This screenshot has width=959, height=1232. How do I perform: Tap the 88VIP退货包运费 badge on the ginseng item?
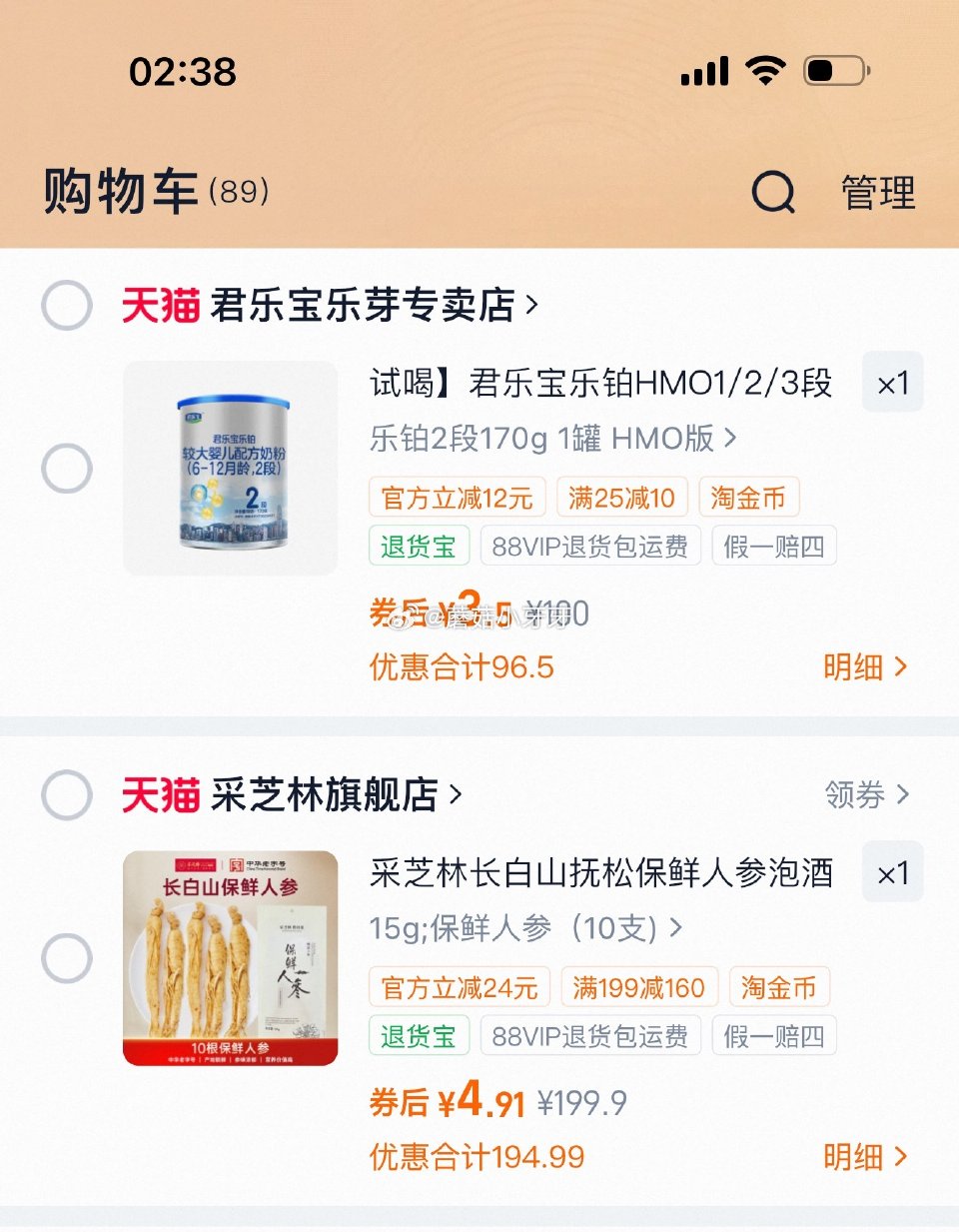pyautogui.click(x=590, y=1035)
